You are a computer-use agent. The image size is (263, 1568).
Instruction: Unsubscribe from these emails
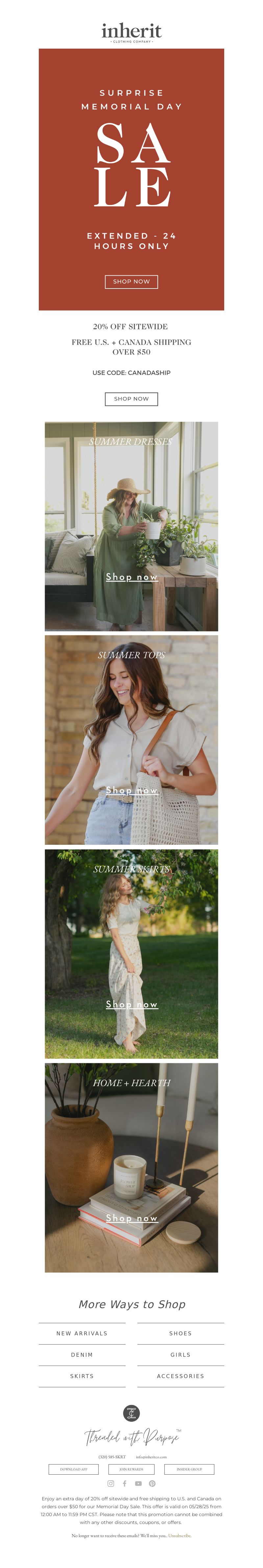pyautogui.click(x=179, y=1536)
